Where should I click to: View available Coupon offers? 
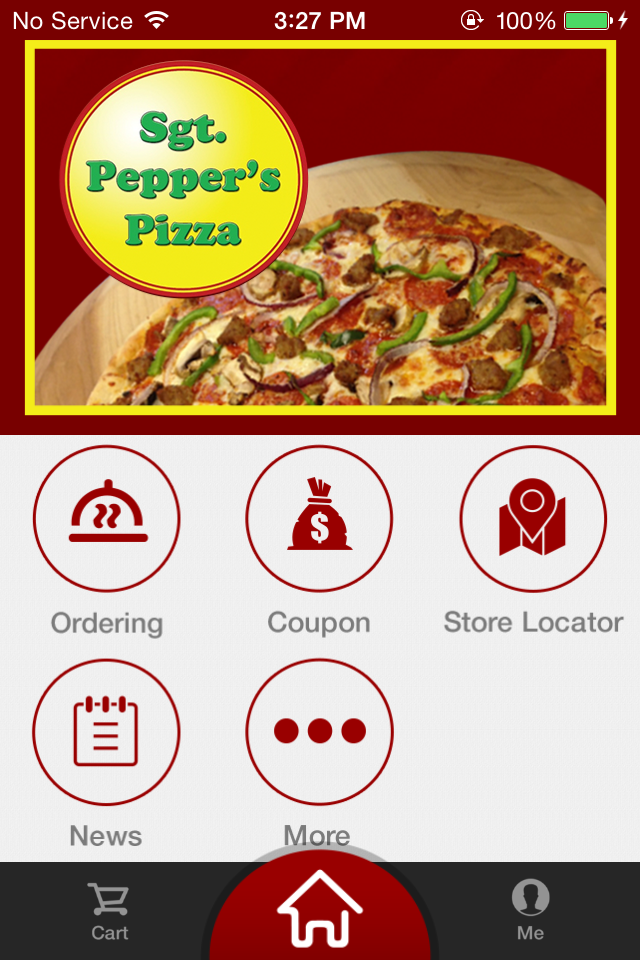coord(319,519)
